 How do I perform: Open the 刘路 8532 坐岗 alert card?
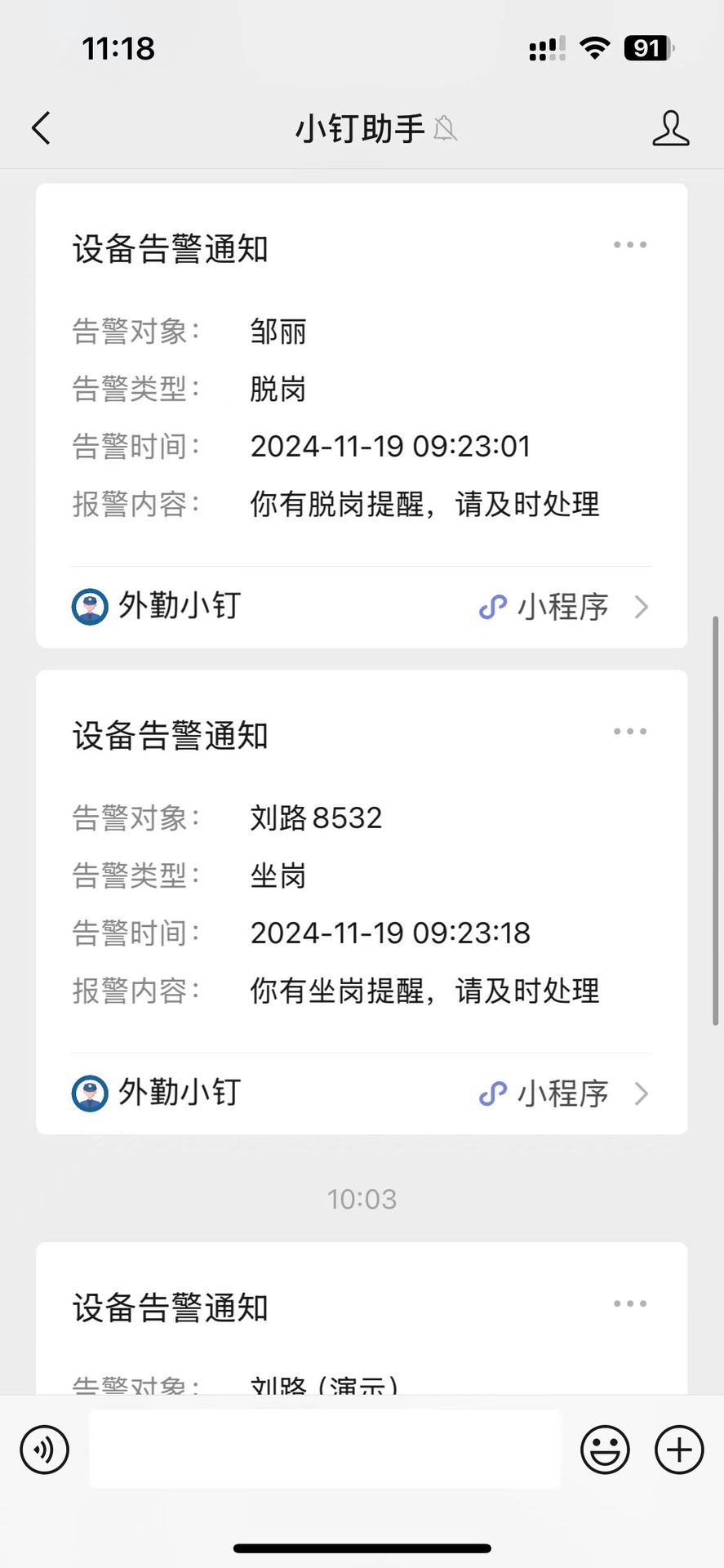[x=361, y=903]
